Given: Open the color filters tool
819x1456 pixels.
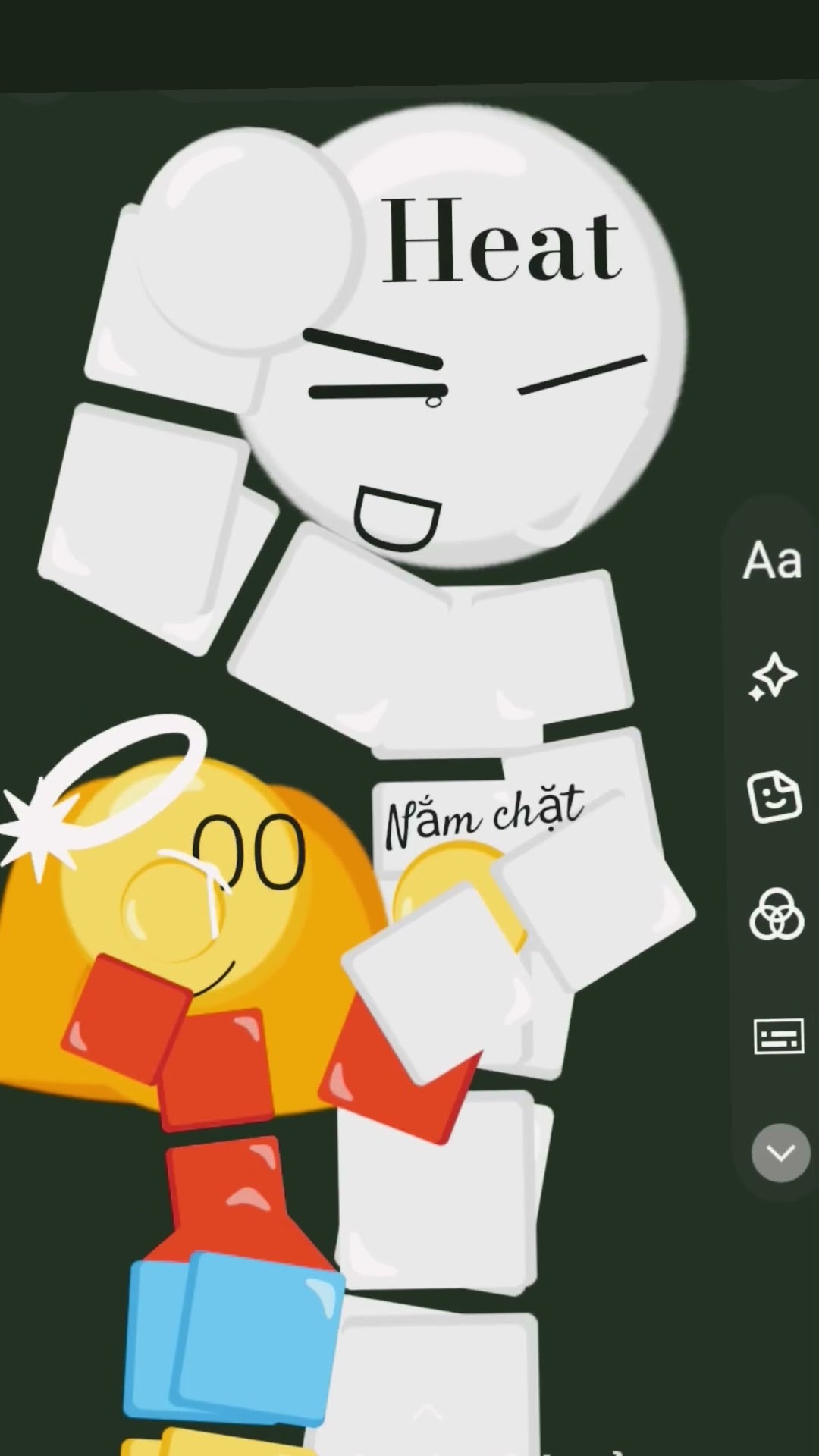Looking at the screenshot, I should point(776,915).
